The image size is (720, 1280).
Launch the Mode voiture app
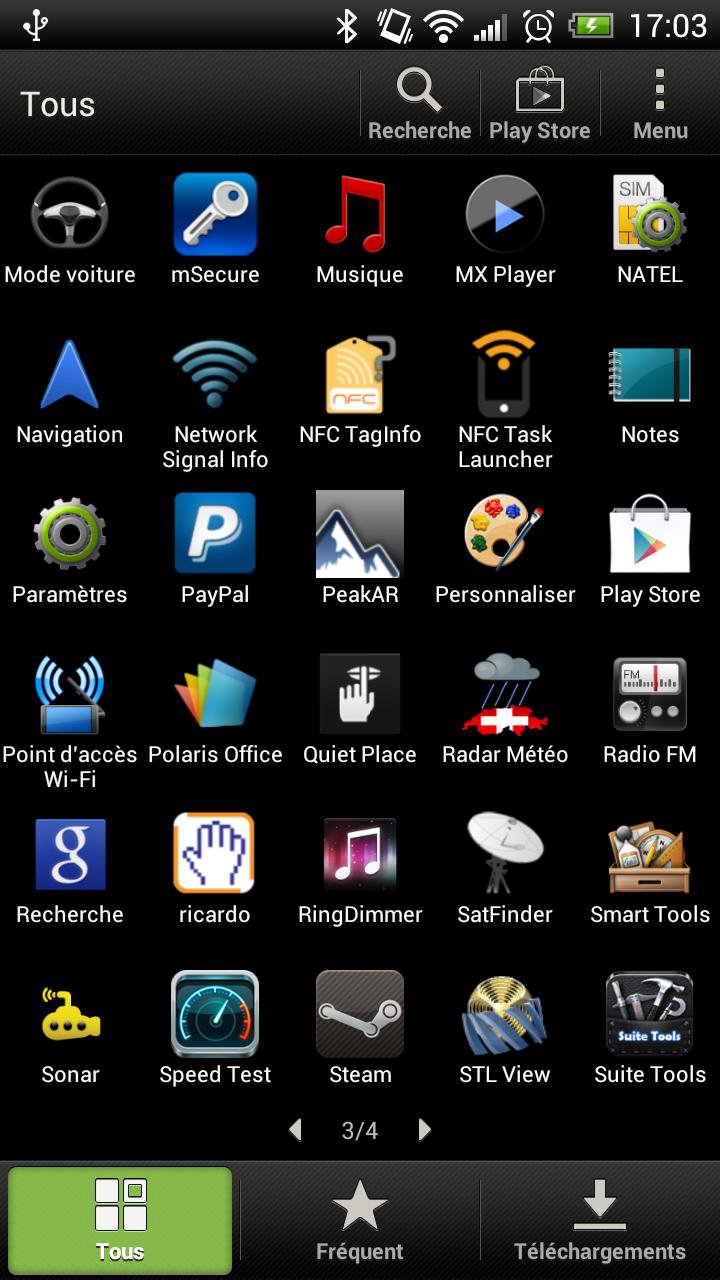70,230
